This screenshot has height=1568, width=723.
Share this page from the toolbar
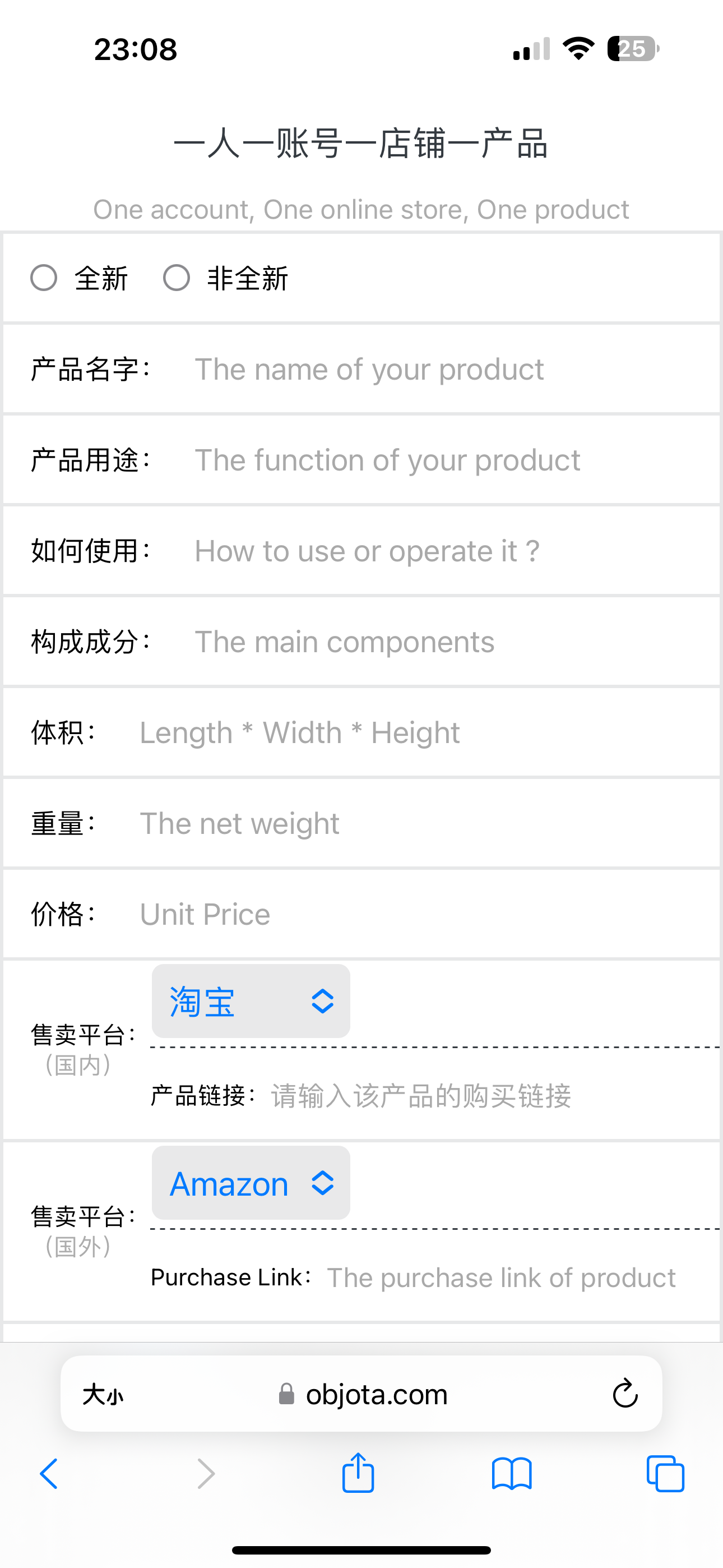(358, 1473)
